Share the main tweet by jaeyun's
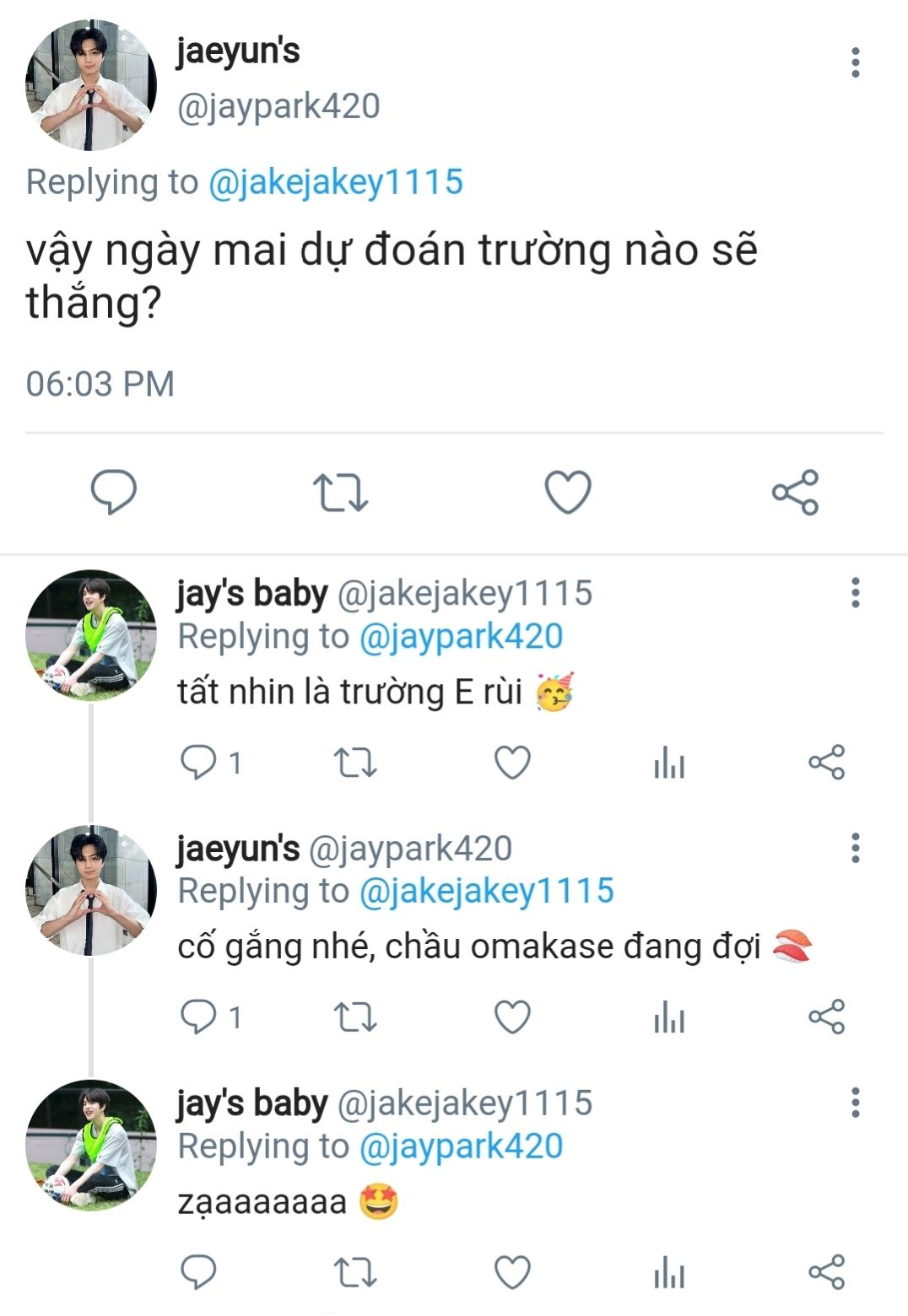 point(795,493)
